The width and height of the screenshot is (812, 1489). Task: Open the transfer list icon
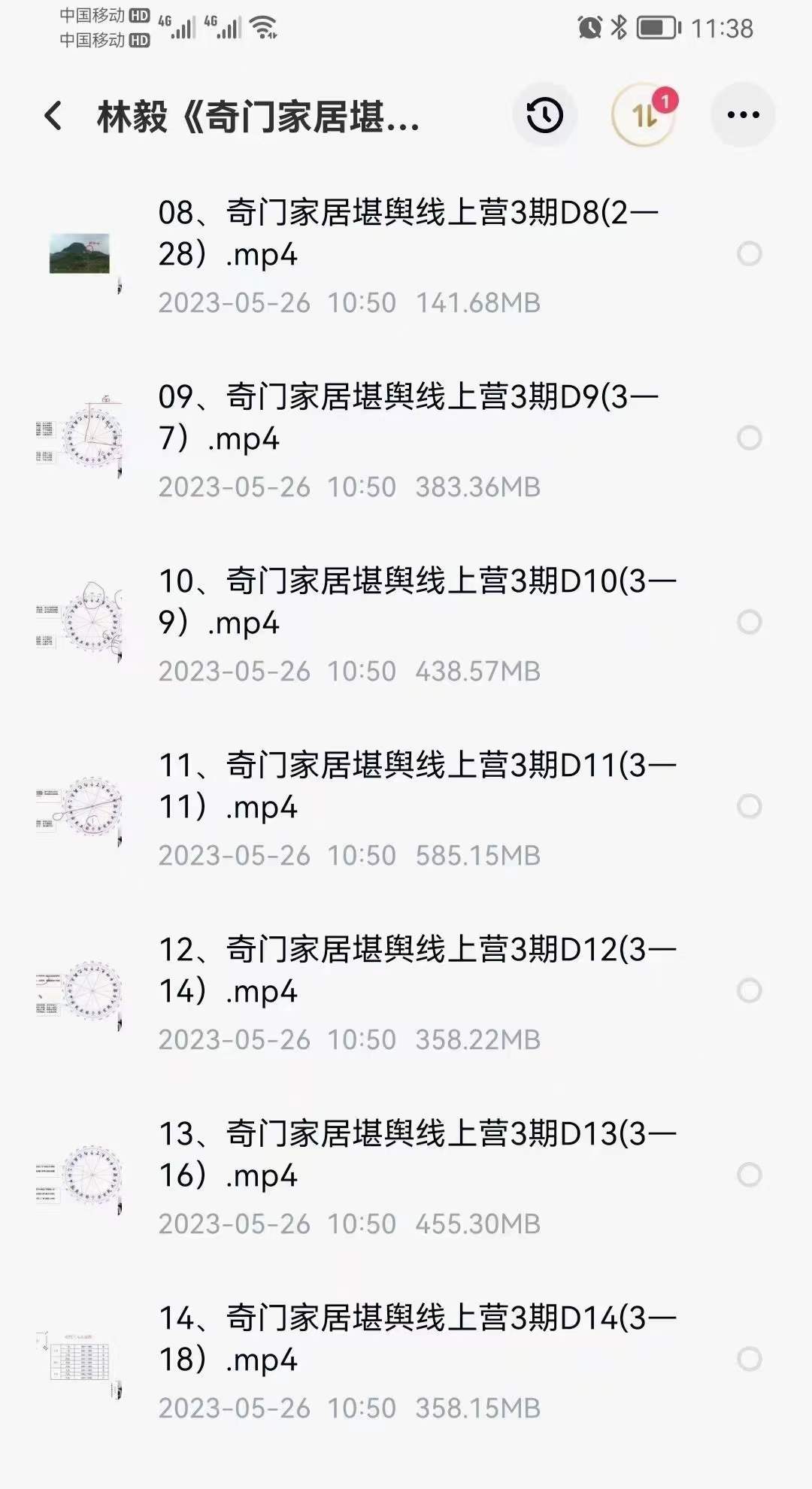coord(644,115)
